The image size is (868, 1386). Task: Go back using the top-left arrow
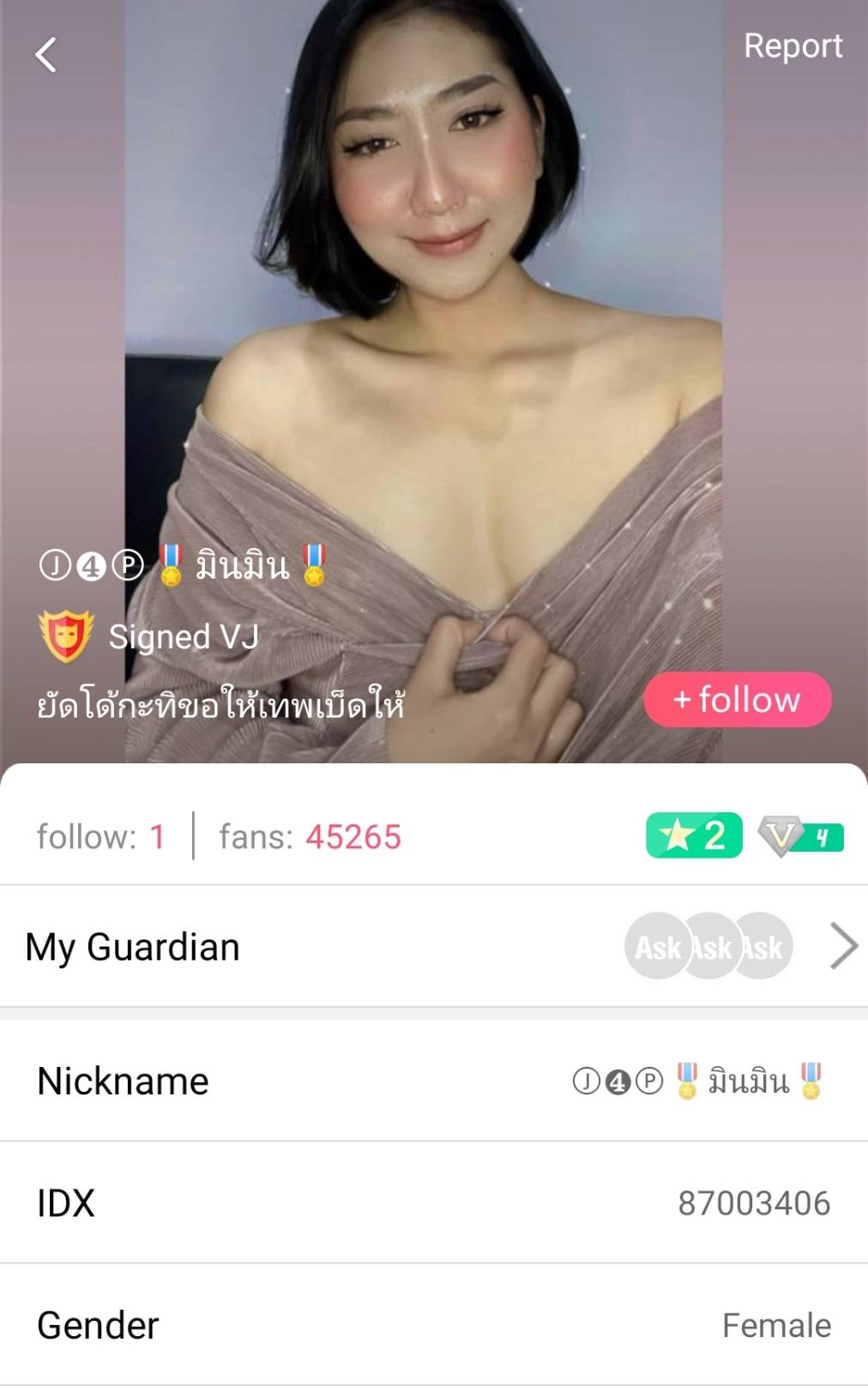pyautogui.click(x=46, y=55)
